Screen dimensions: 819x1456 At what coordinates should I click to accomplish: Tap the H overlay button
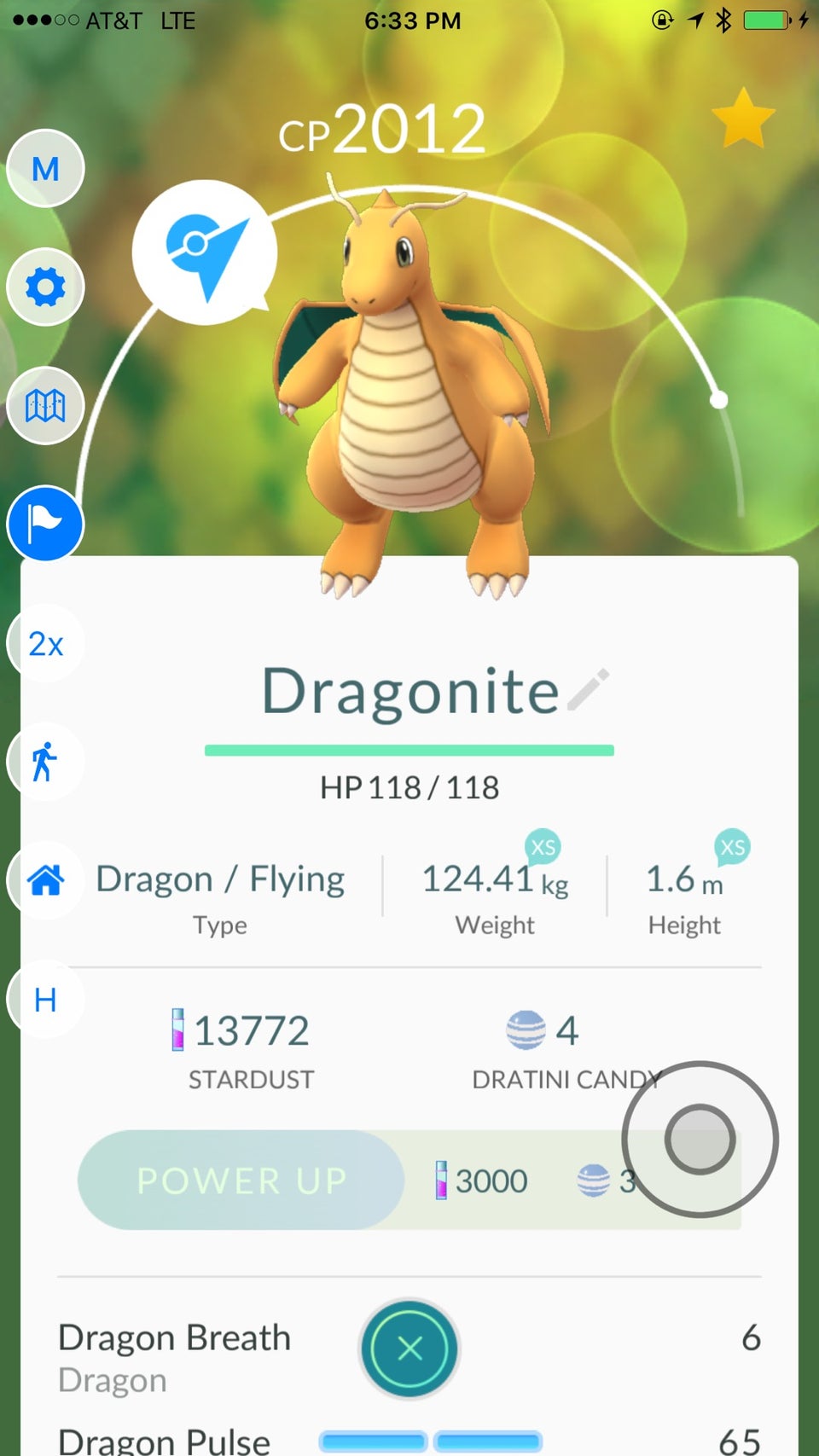(x=45, y=999)
